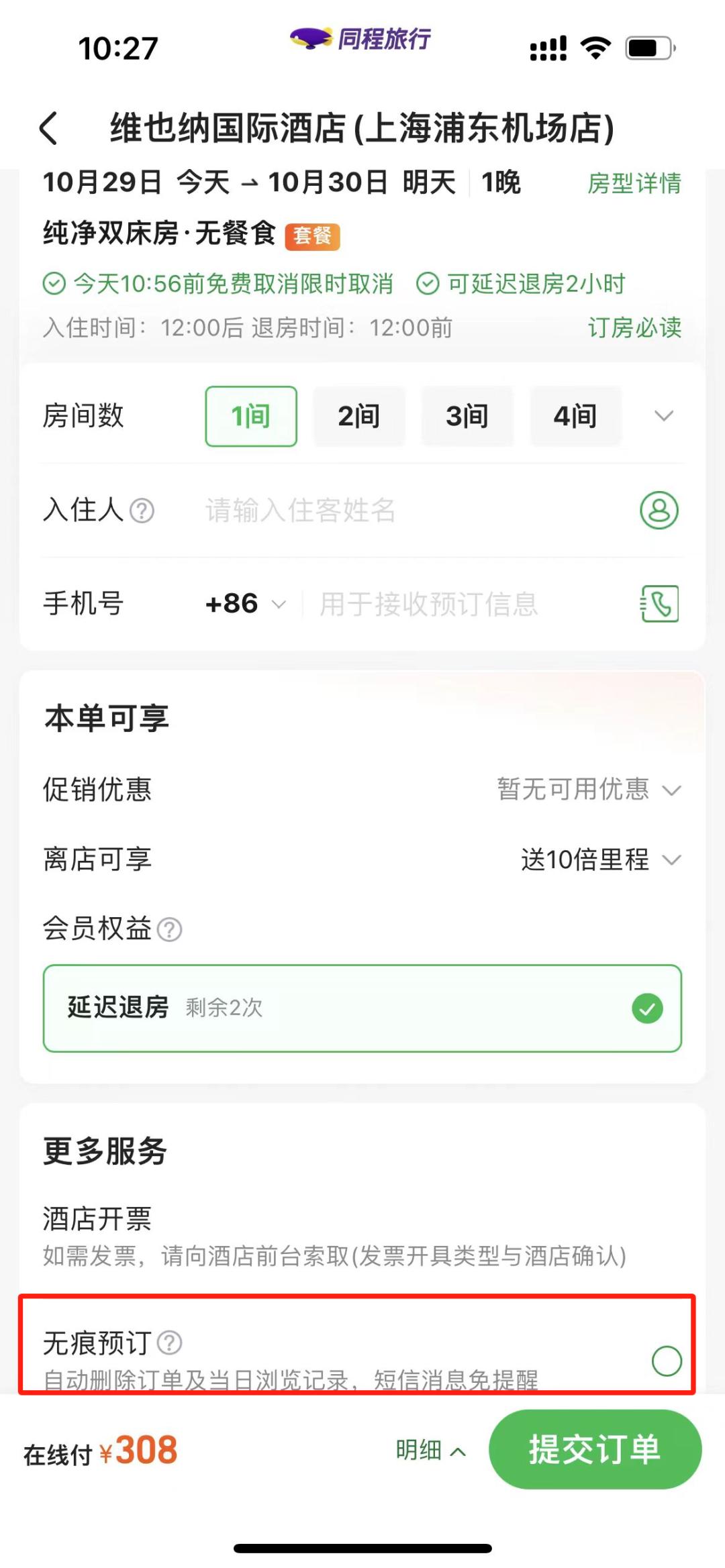This screenshot has width=725, height=1568.
Task: Expand 促销优惠 promotions row
Action: click(x=588, y=790)
